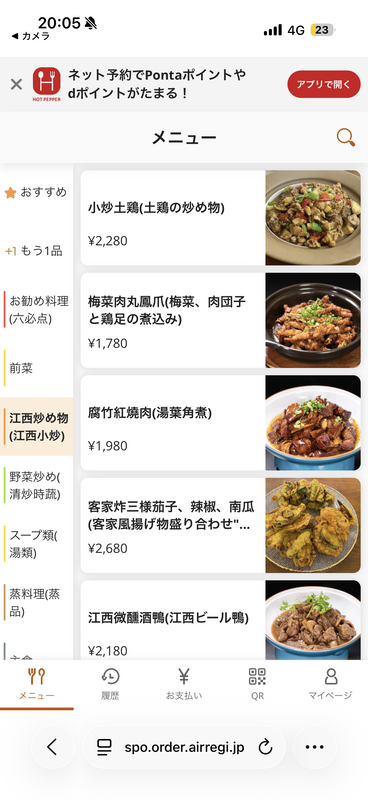Open the QR tab
The image size is (368, 800).
(257, 684)
